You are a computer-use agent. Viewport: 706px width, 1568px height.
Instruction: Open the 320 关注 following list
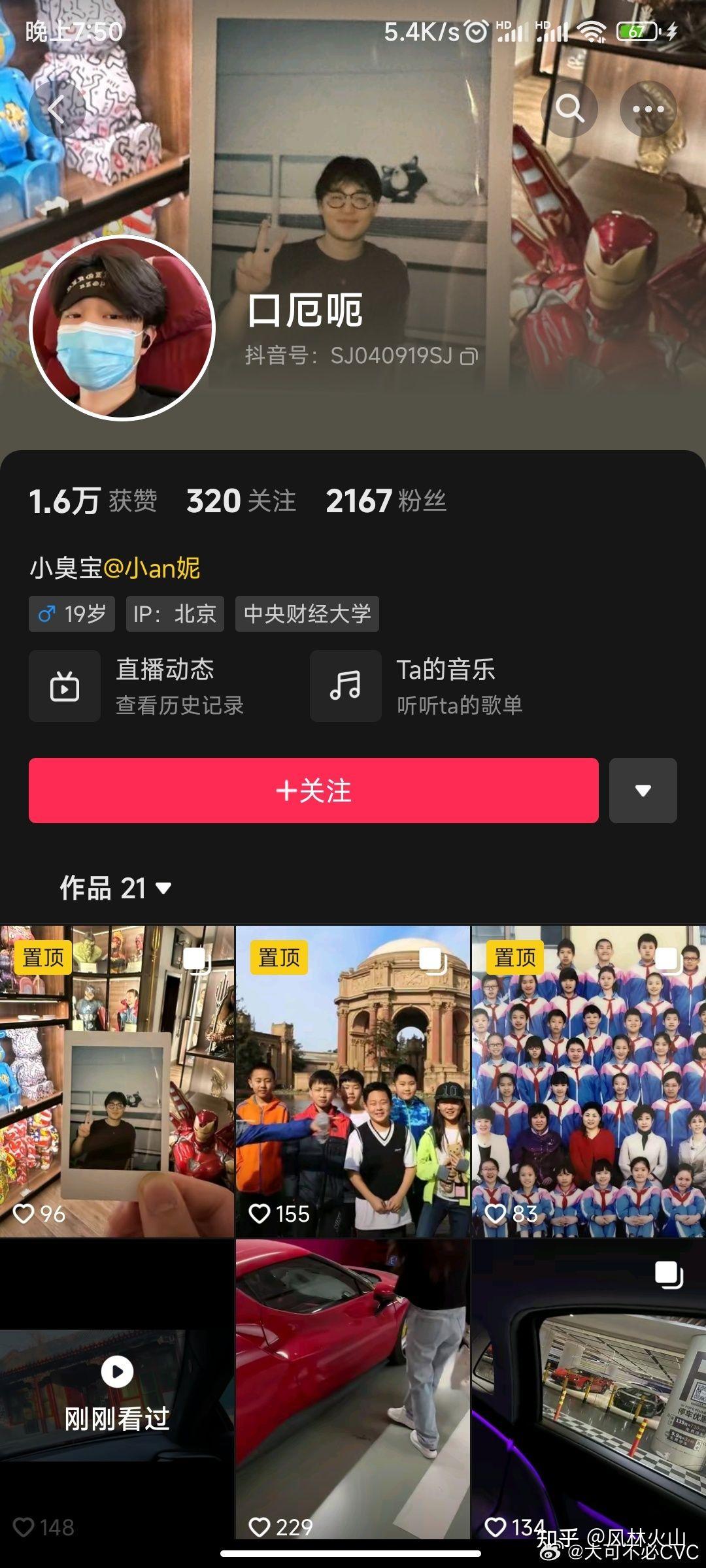(241, 501)
